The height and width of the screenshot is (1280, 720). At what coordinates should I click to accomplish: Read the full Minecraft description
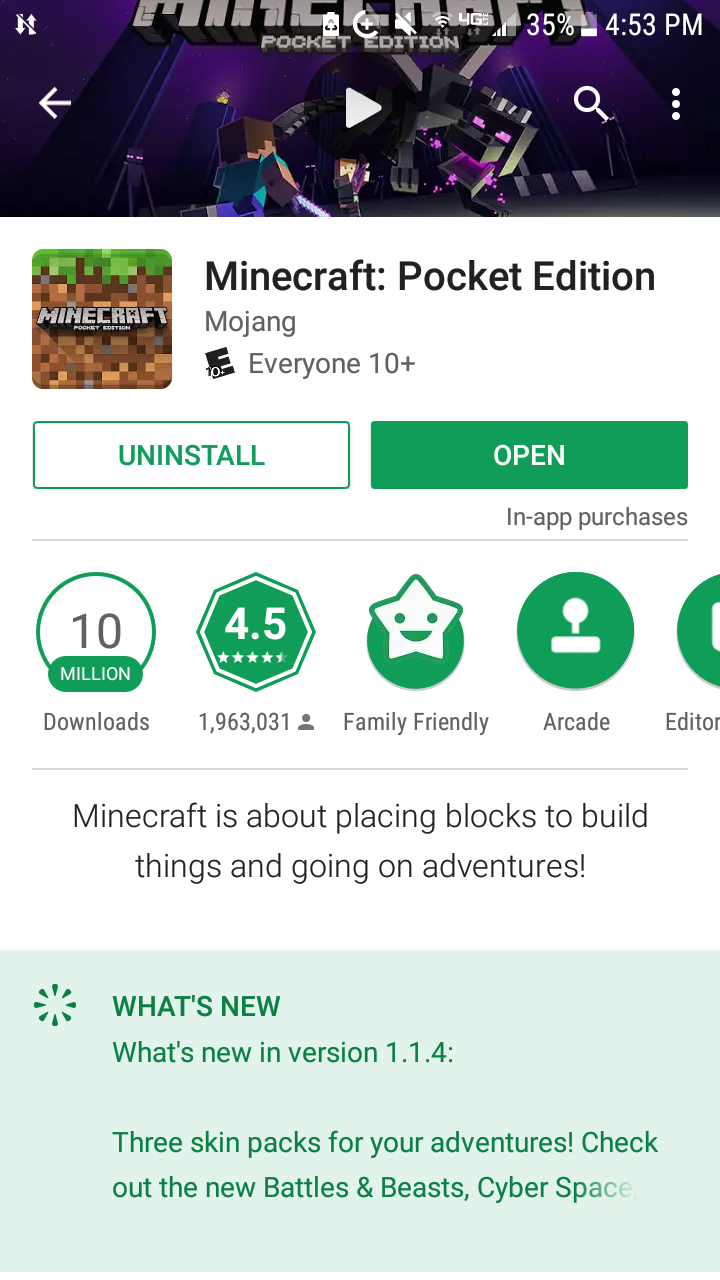click(x=360, y=840)
